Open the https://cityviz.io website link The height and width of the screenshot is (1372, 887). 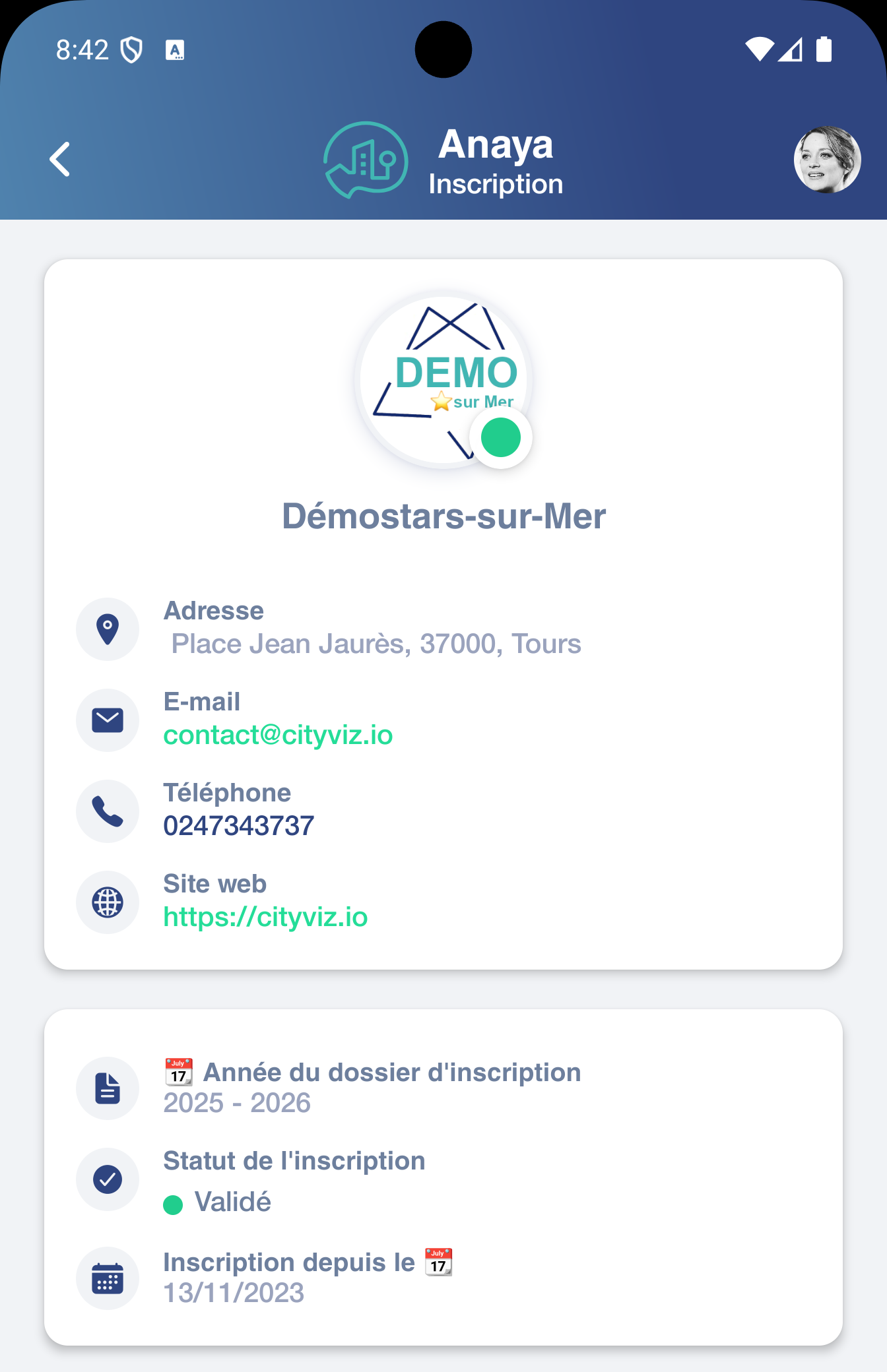tap(265, 917)
